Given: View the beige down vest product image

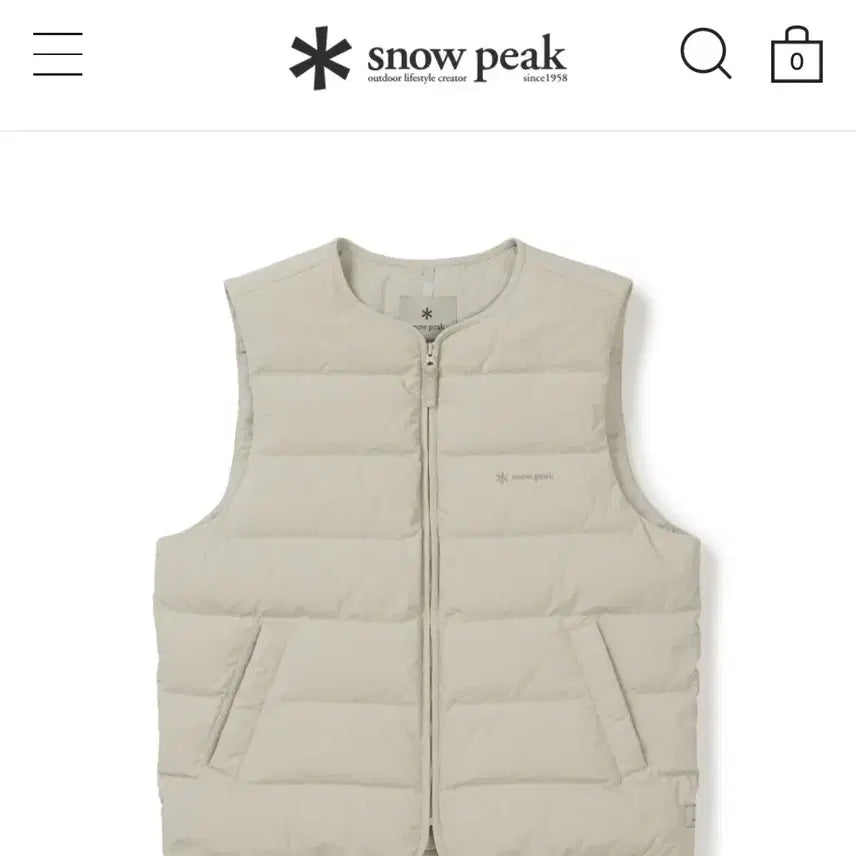Looking at the screenshot, I should point(428,540).
